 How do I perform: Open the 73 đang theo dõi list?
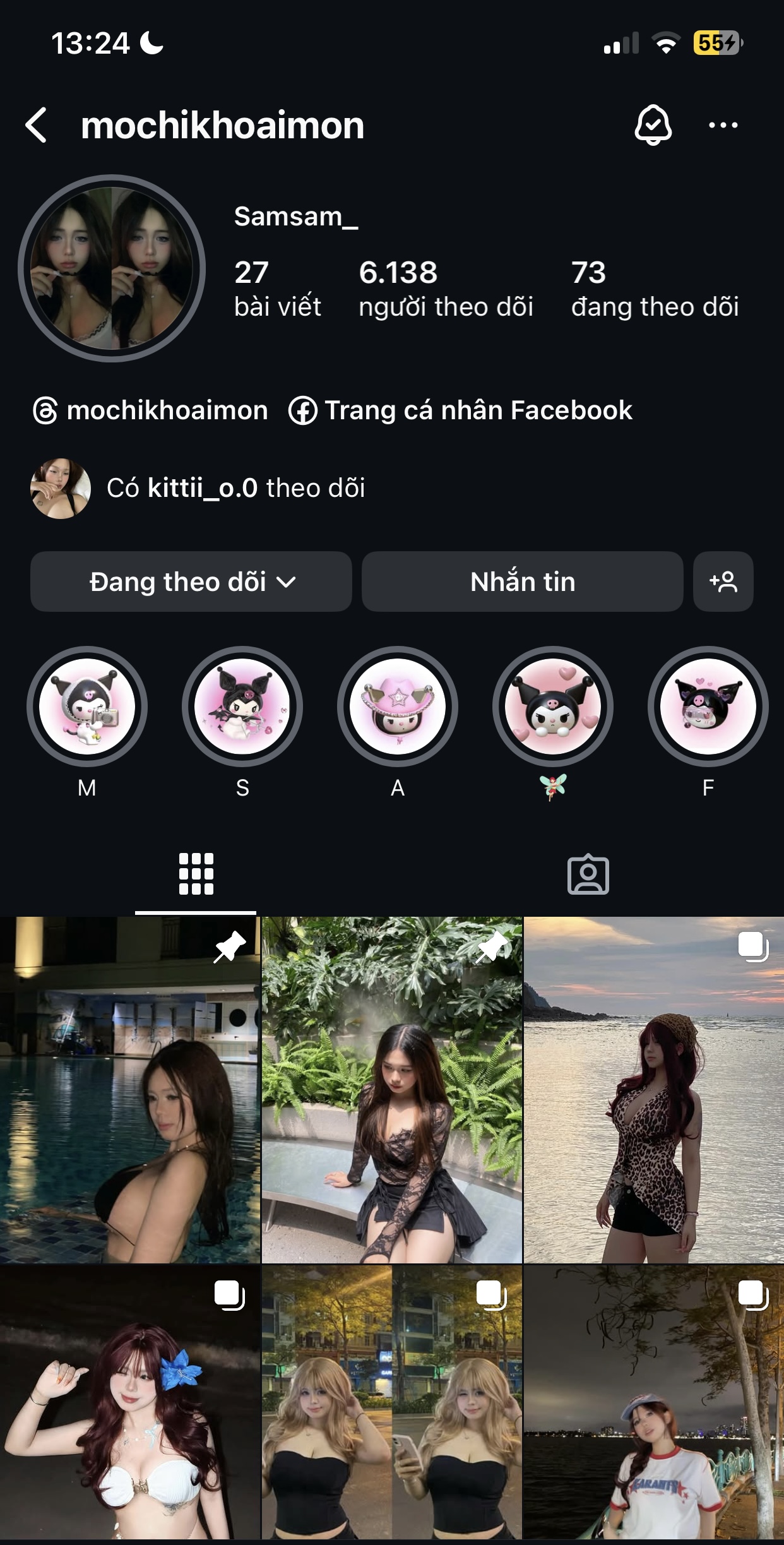pyautogui.click(x=655, y=289)
